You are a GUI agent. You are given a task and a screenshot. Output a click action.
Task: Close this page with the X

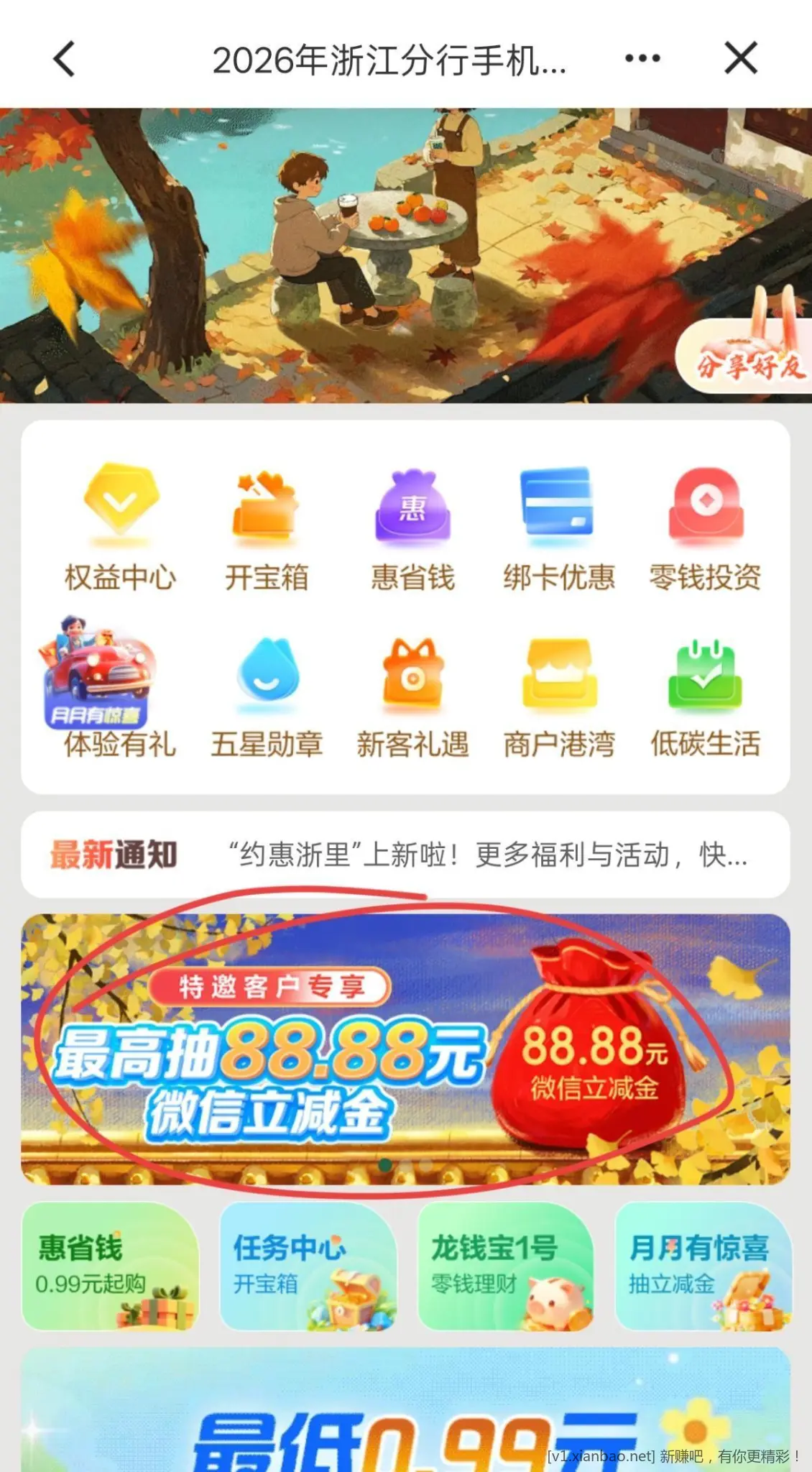click(x=741, y=58)
